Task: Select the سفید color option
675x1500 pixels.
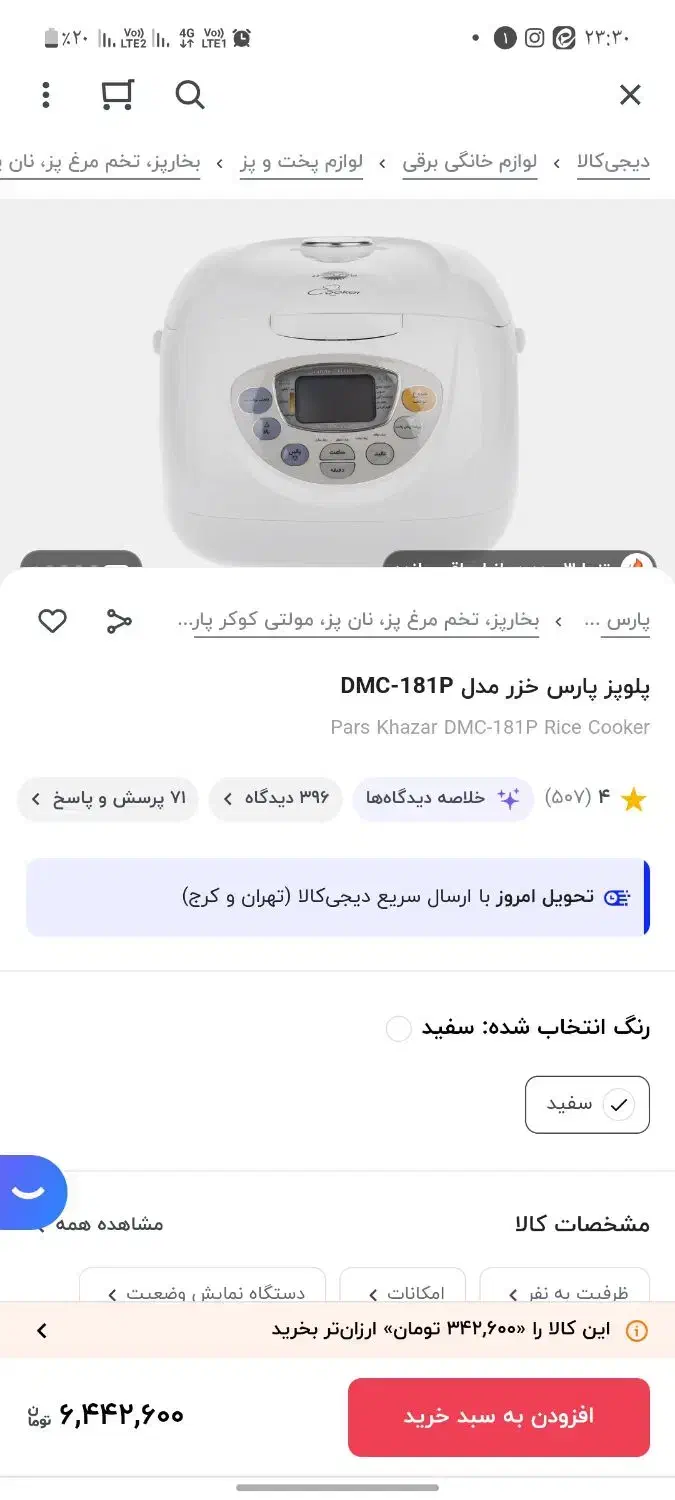Action: point(587,1104)
